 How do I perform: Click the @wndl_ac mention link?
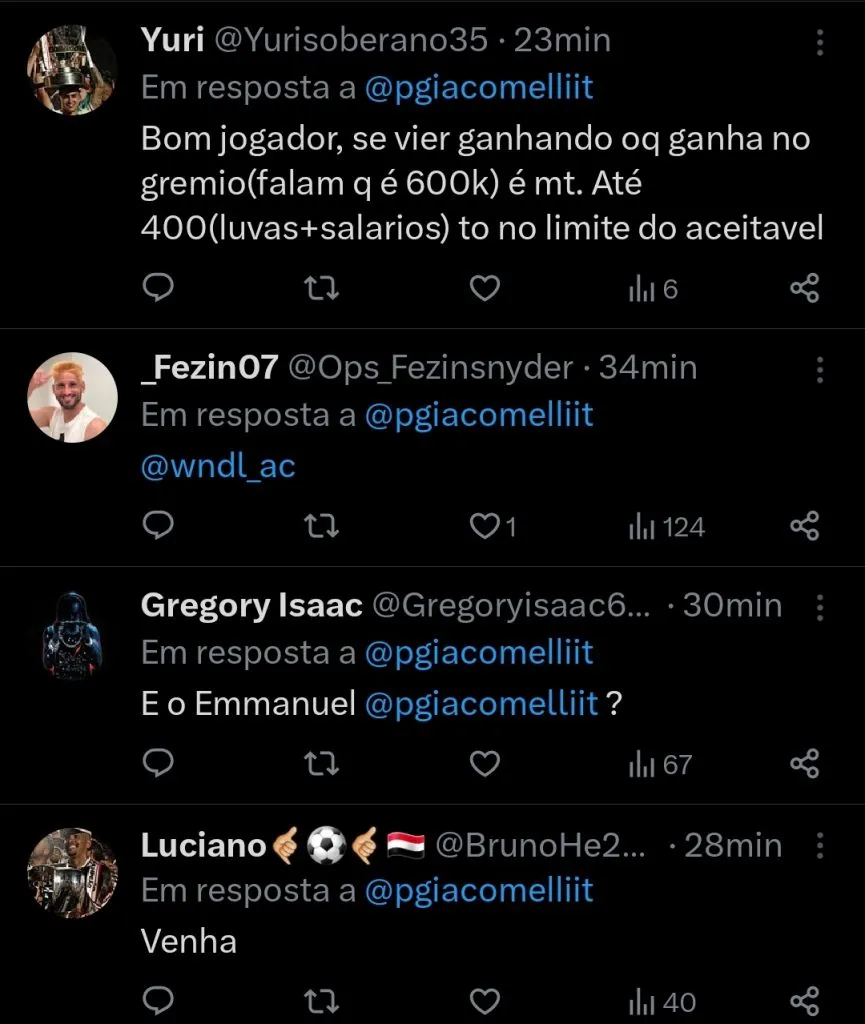pos(218,465)
